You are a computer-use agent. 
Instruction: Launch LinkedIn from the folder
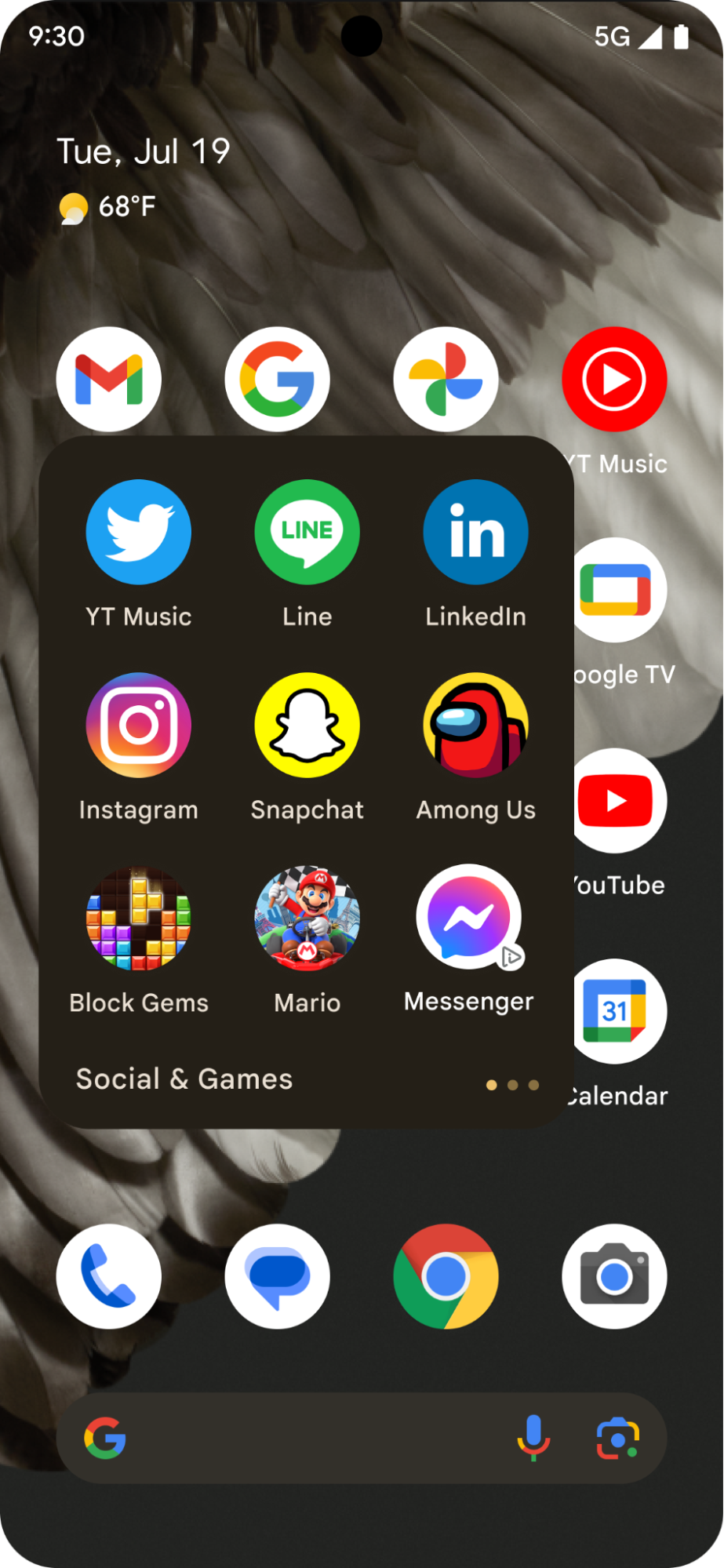point(475,533)
